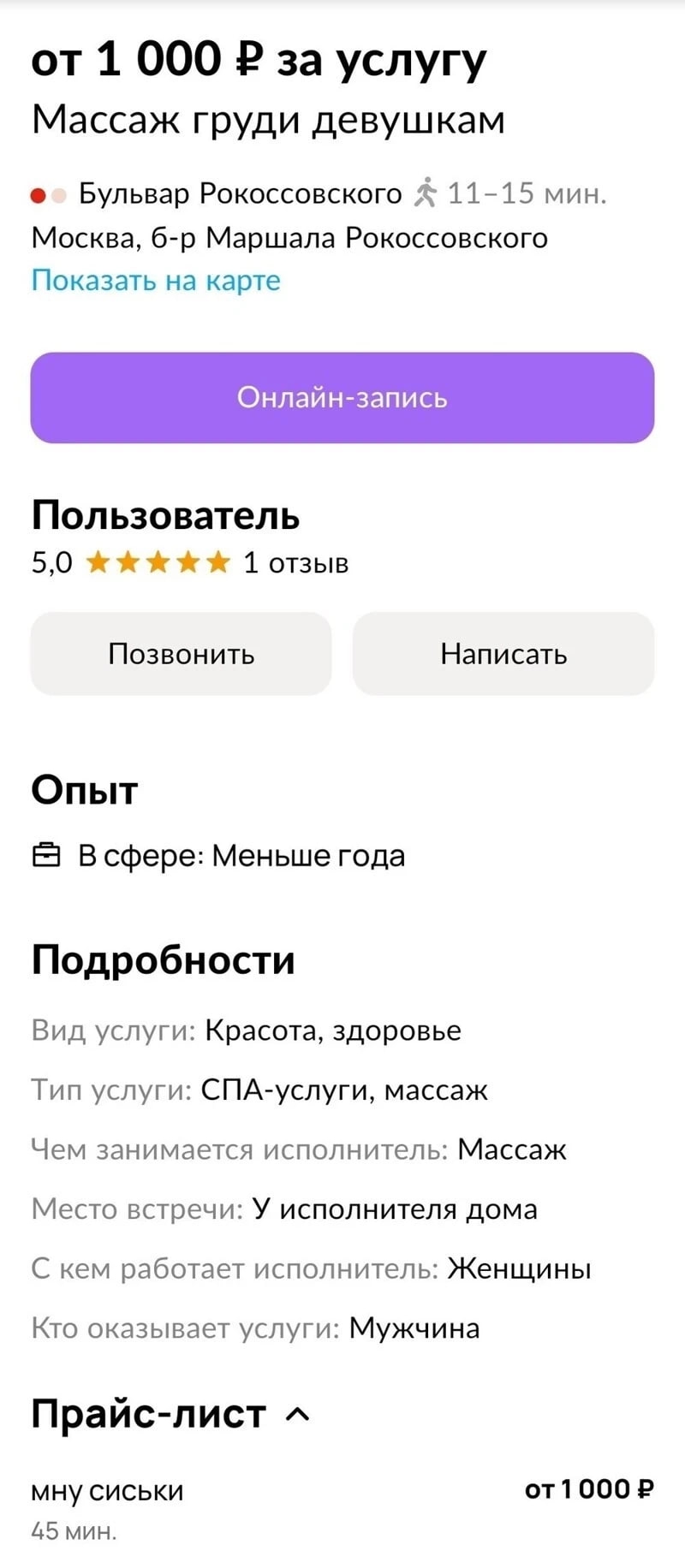Viewport: 685px width, 1568px height.
Task: Collapse the Прайс-лист section
Action: pos(296,1415)
